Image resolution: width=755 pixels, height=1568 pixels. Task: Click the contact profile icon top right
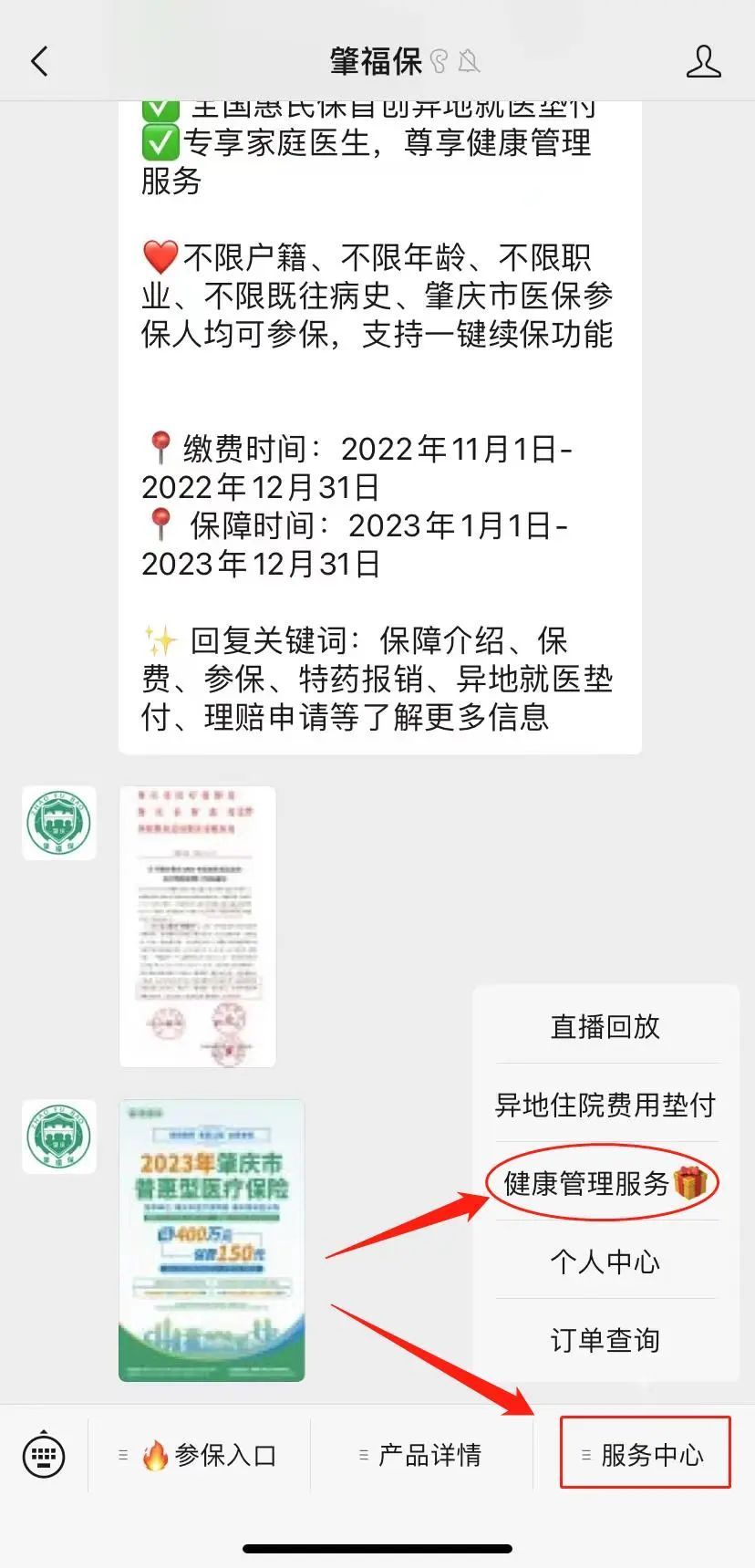704,60
